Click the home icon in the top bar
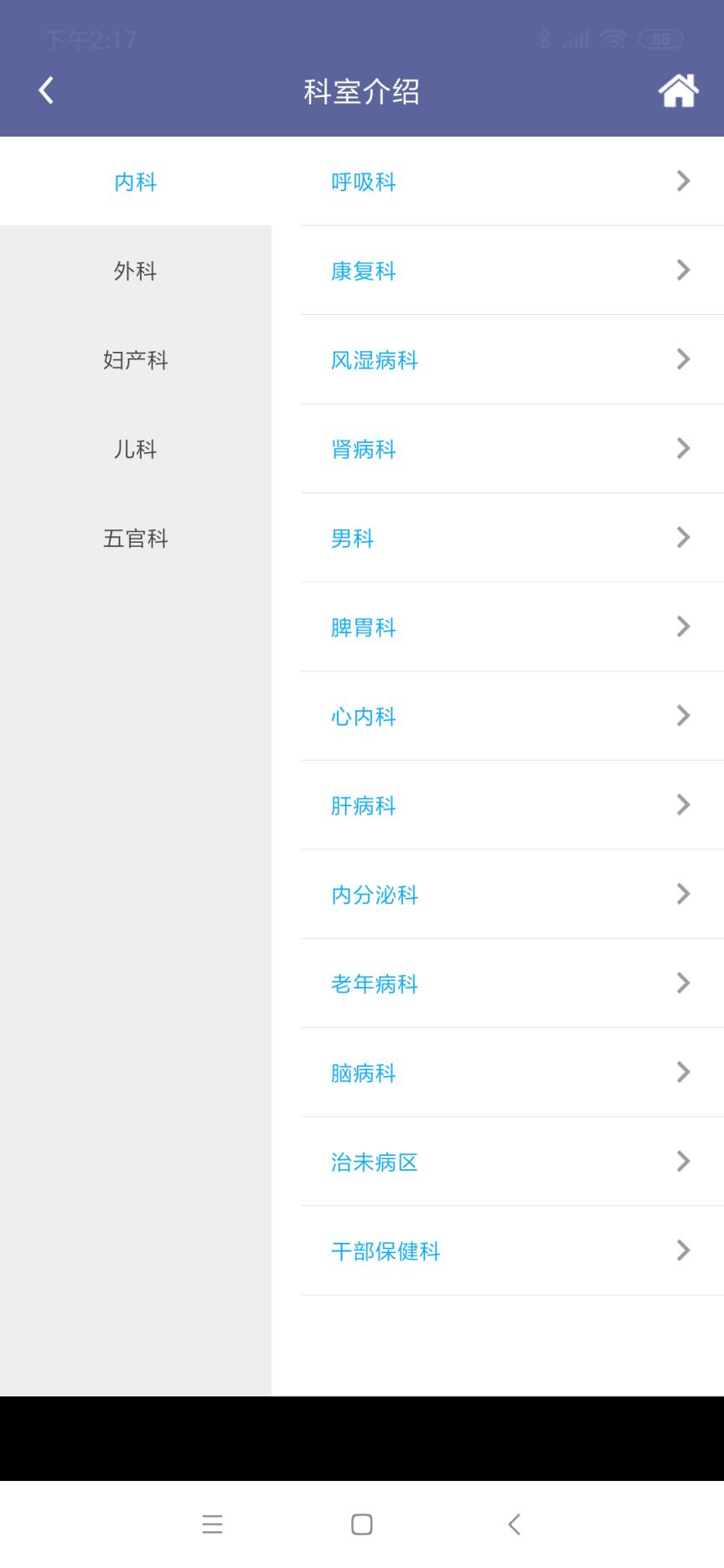 pos(679,90)
